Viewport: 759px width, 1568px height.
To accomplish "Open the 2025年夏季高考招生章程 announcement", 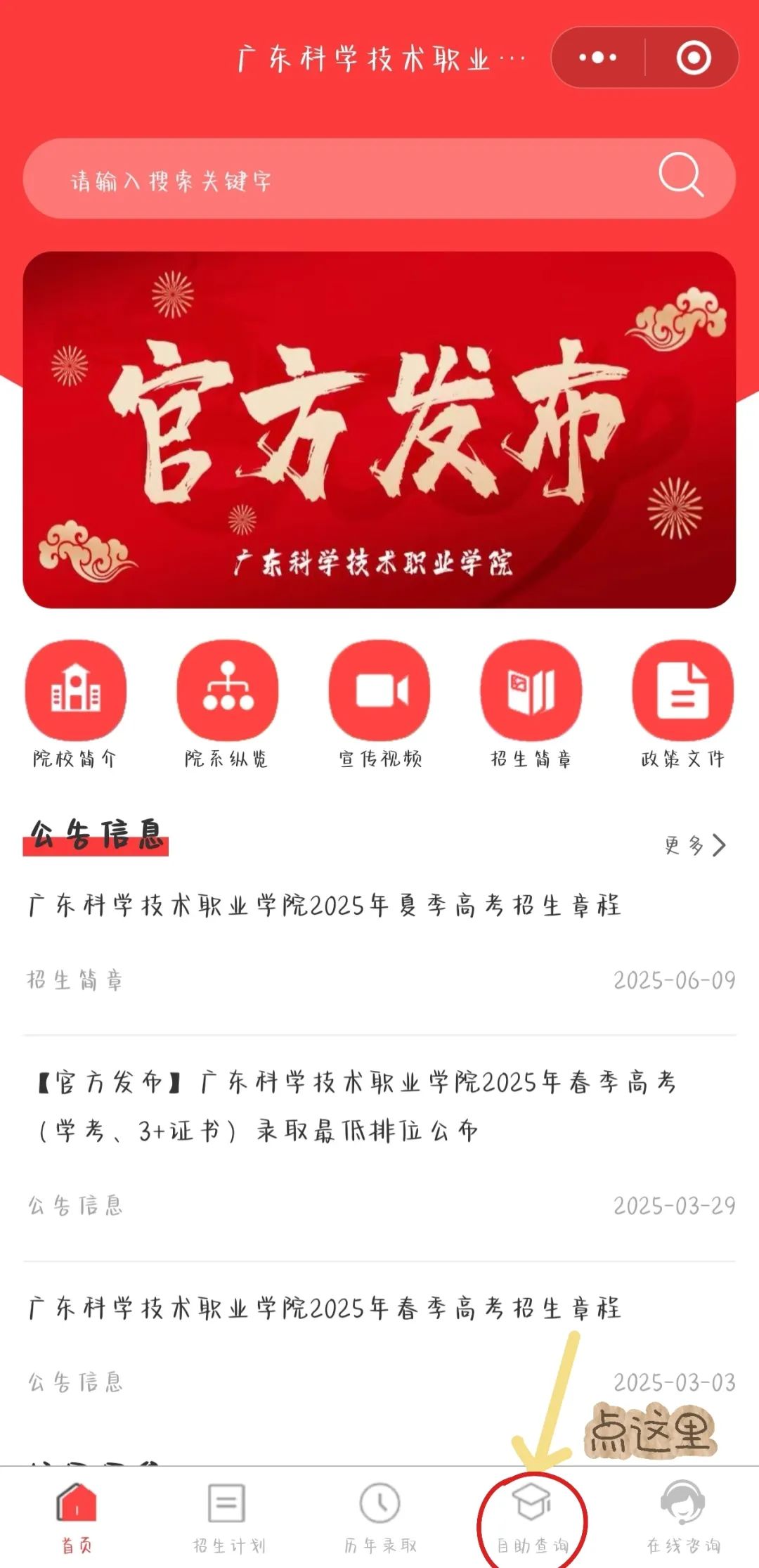I will click(325, 906).
